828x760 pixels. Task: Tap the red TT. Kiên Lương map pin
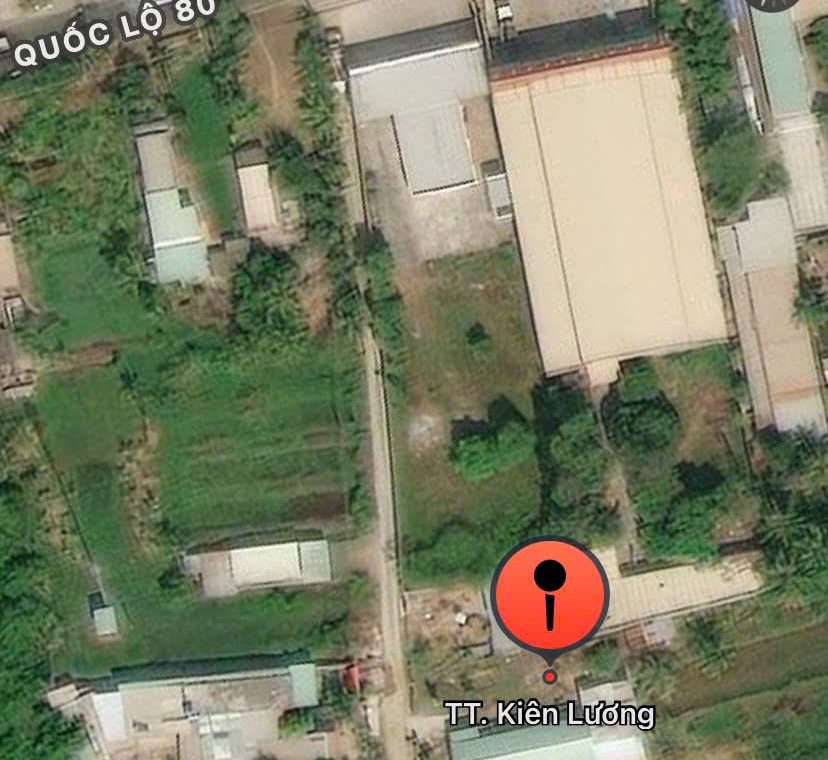click(x=549, y=596)
